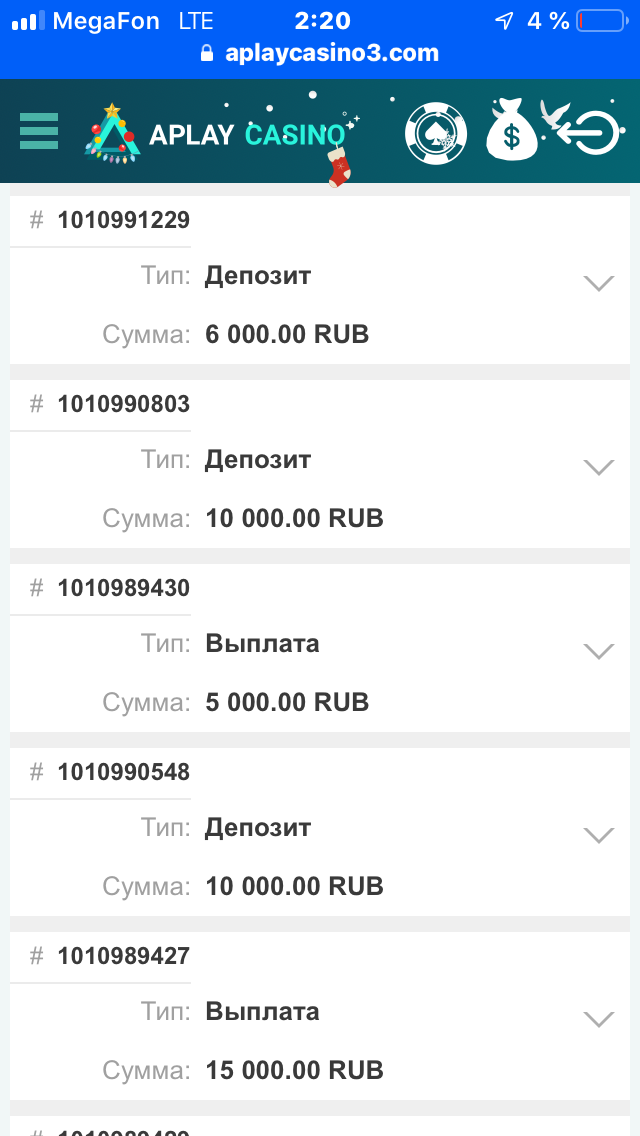This screenshot has width=640, height=1136.
Task: Tap the aplaycasino3.com address bar
Action: tap(320, 53)
